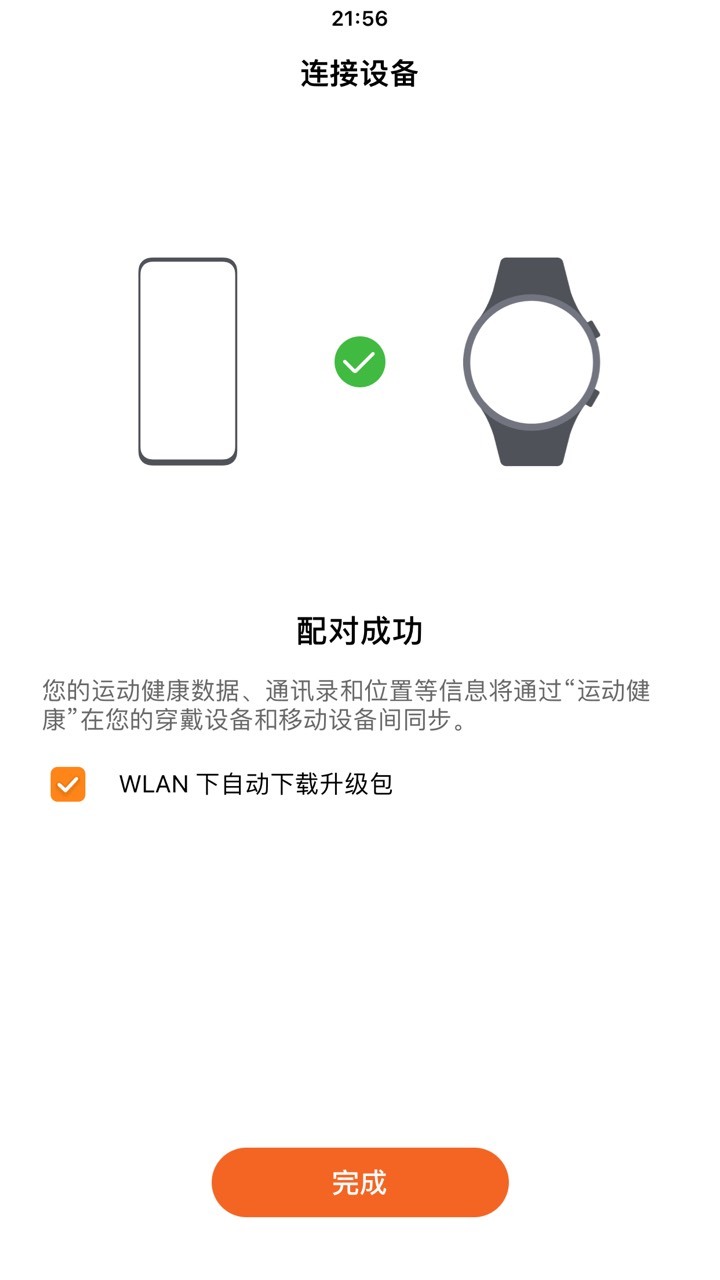The image size is (720, 1280).
Task: Tap the orange 完成 button
Action: coord(360,1182)
